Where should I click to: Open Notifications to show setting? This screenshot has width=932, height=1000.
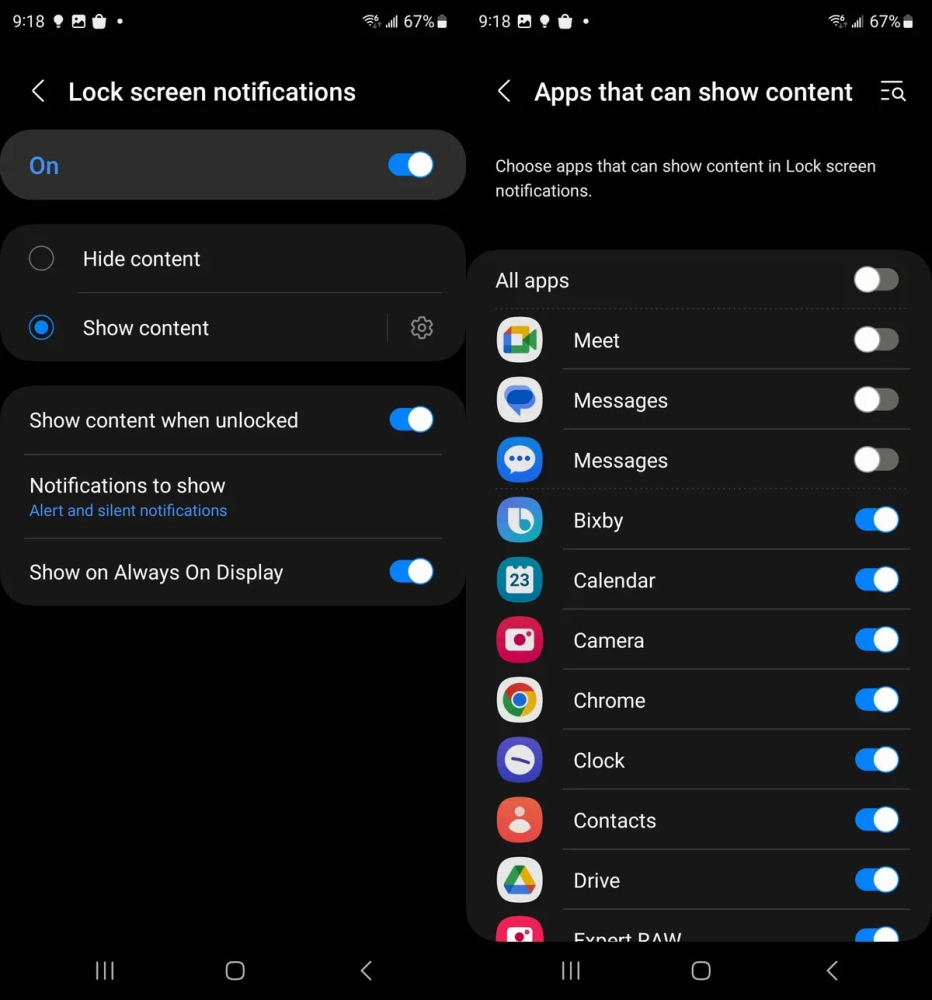click(128, 496)
